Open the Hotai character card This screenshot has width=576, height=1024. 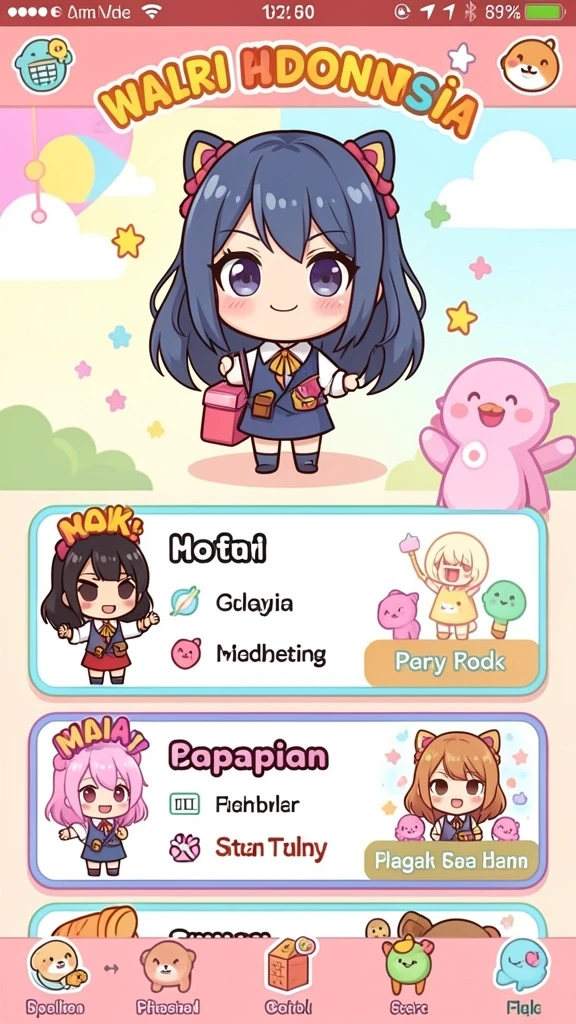287,601
